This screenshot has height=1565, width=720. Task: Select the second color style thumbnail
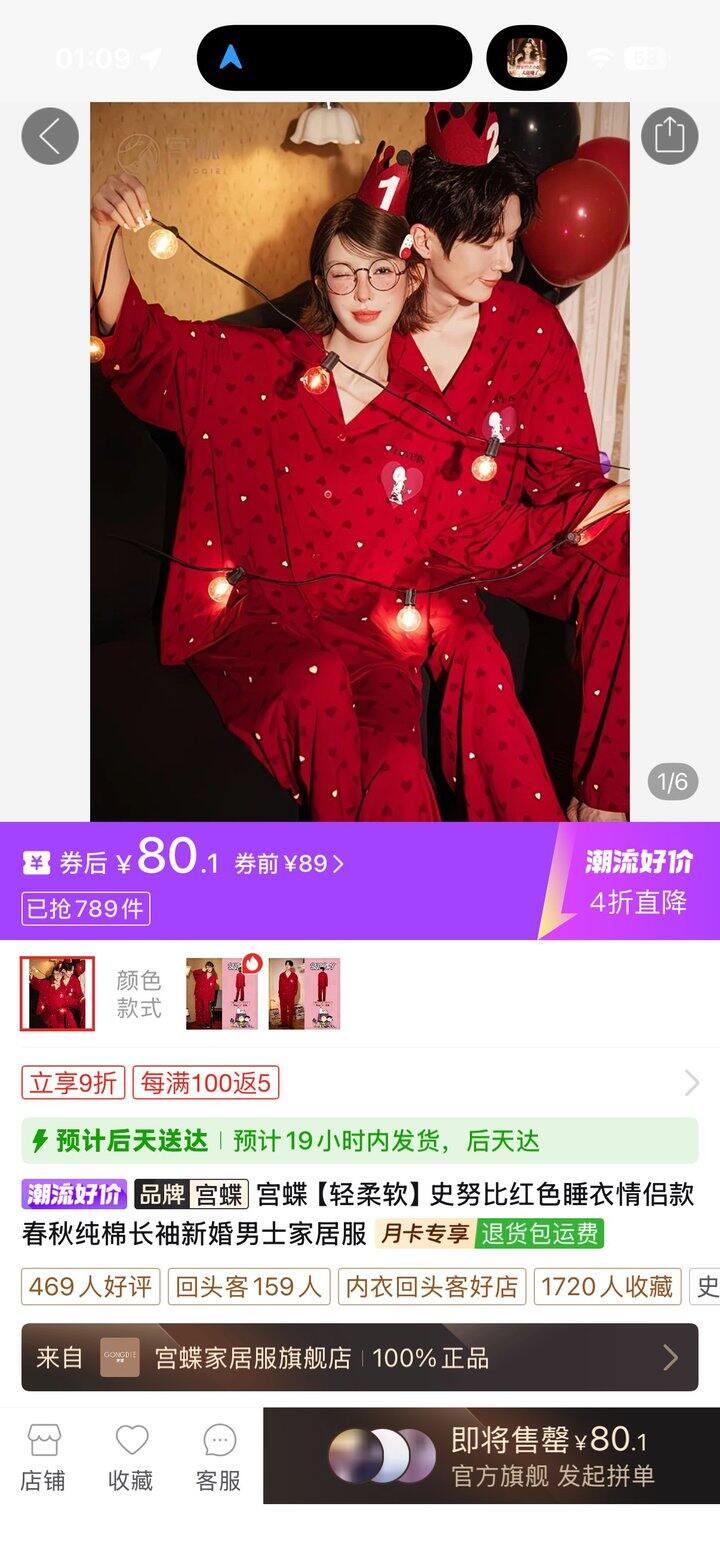[x=304, y=993]
